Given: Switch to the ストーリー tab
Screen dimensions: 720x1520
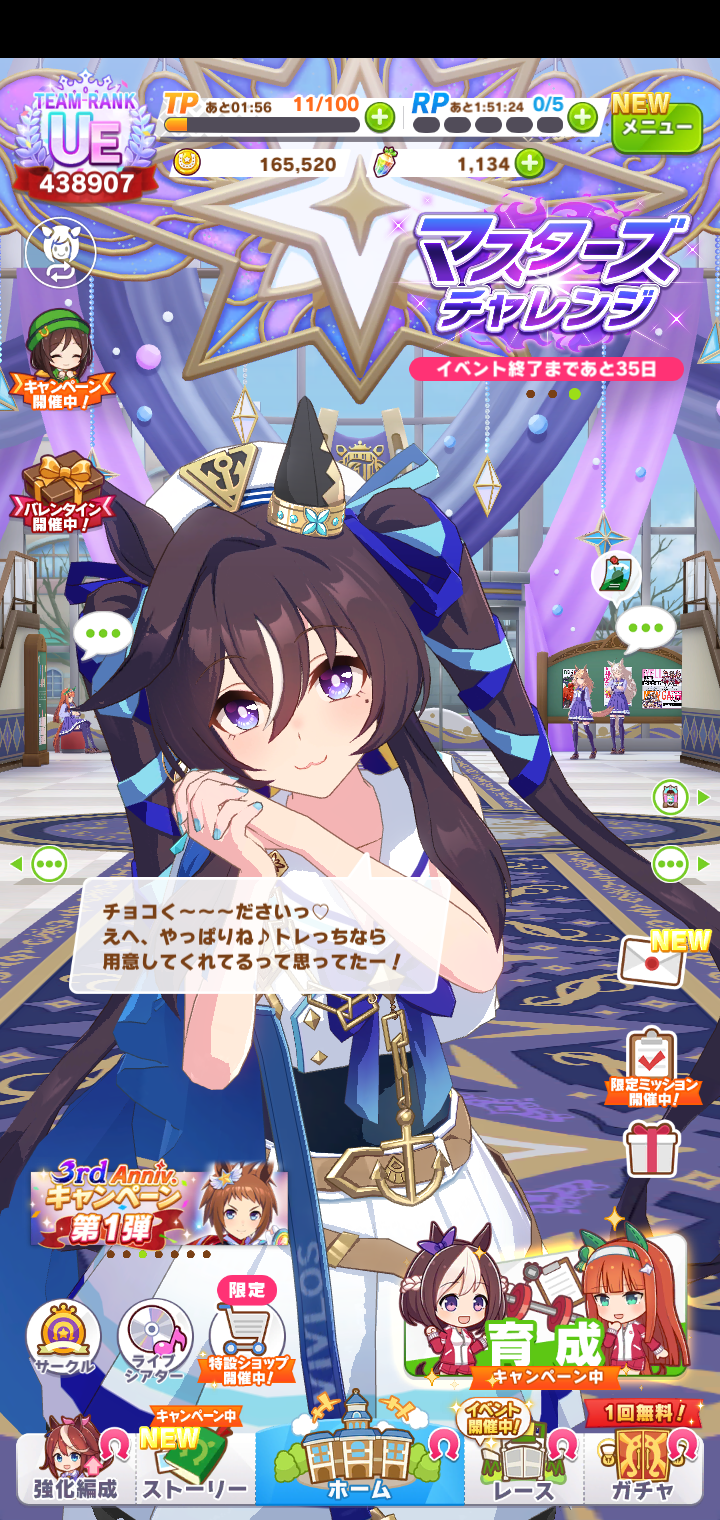Looking at the screenshot, I should coord(194,1468).
